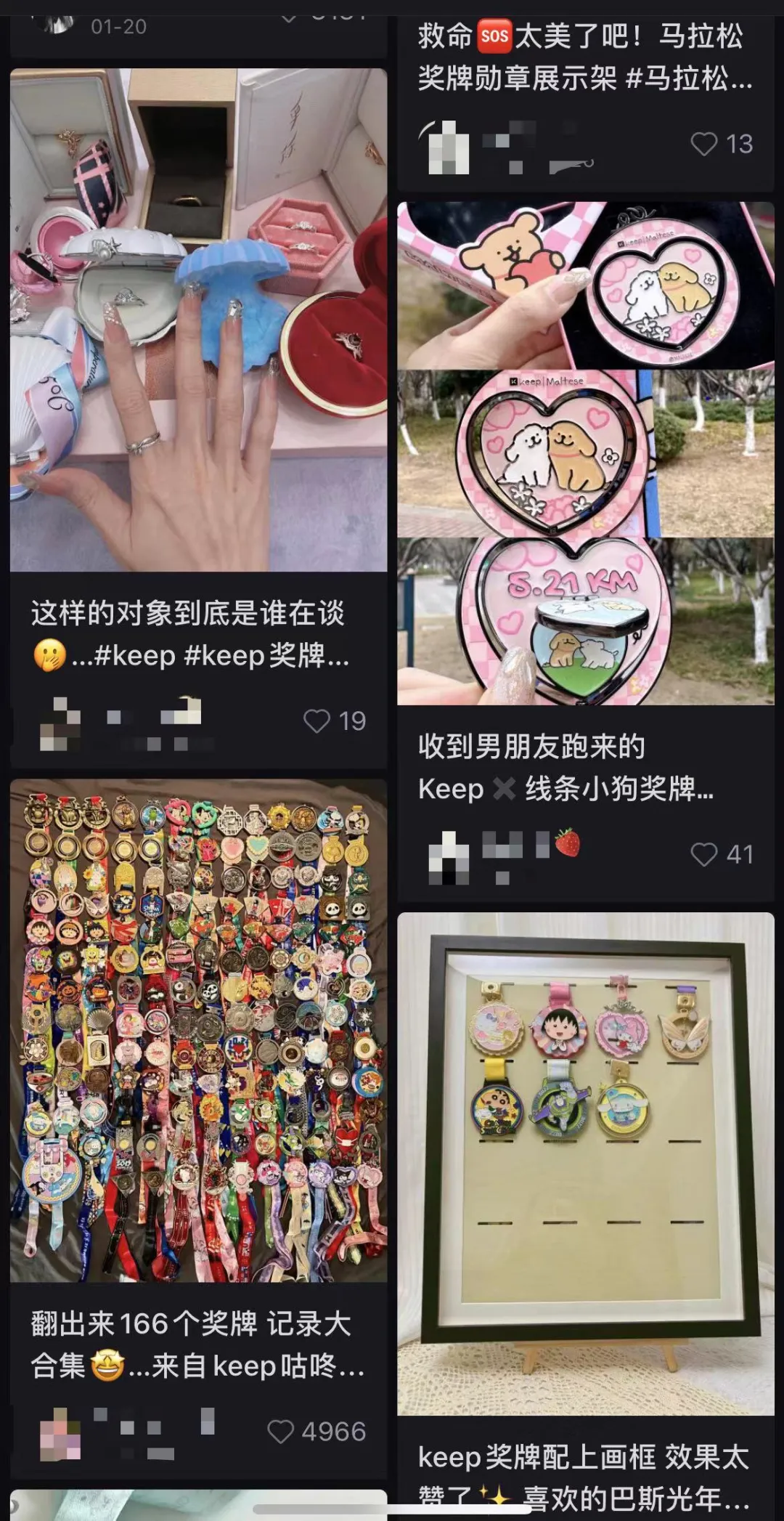Open the 马拉松奖牌勋章展示架 post title
Screen dimensions: 784x1521
point(585,57)
